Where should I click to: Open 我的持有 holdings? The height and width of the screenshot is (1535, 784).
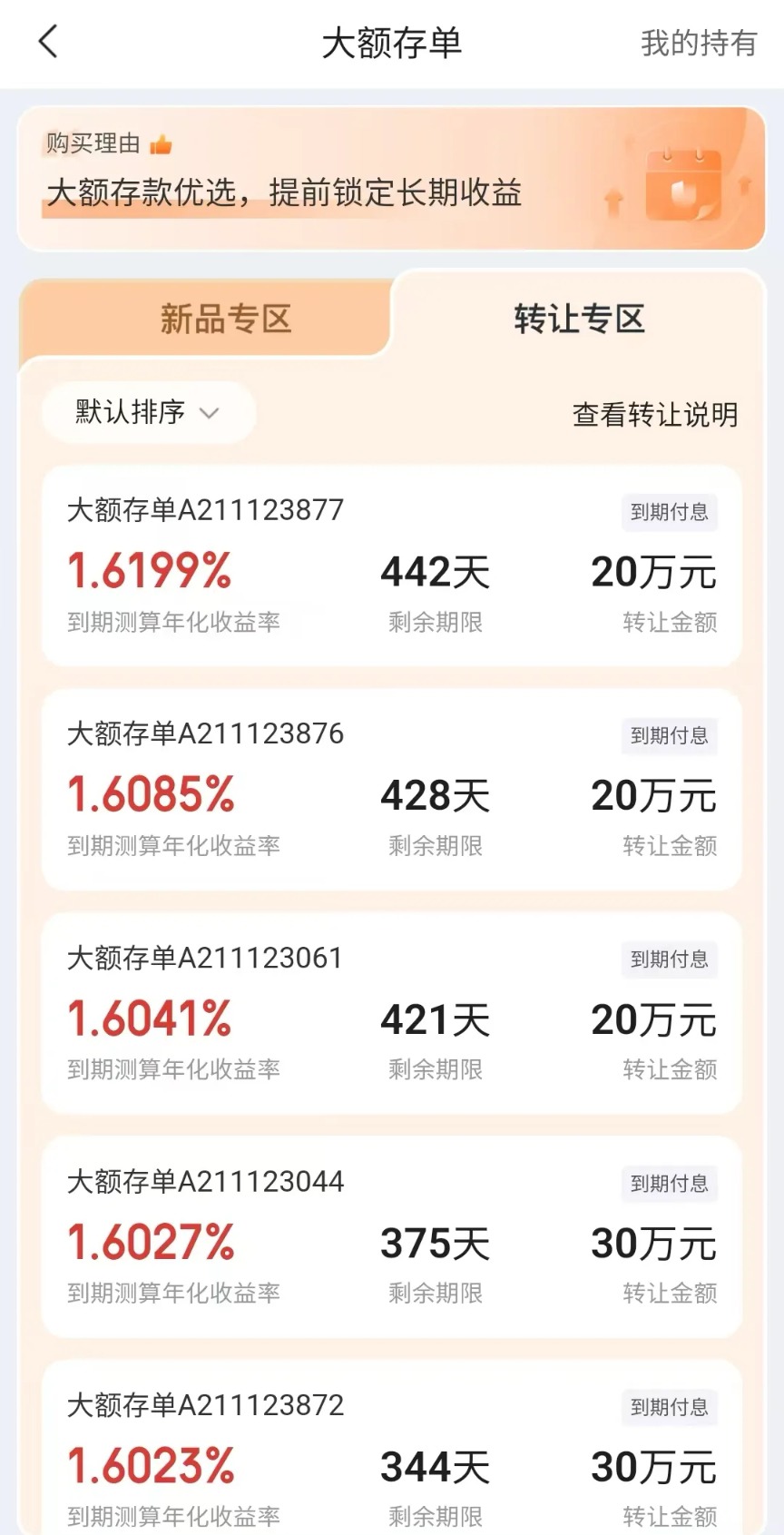698,43
